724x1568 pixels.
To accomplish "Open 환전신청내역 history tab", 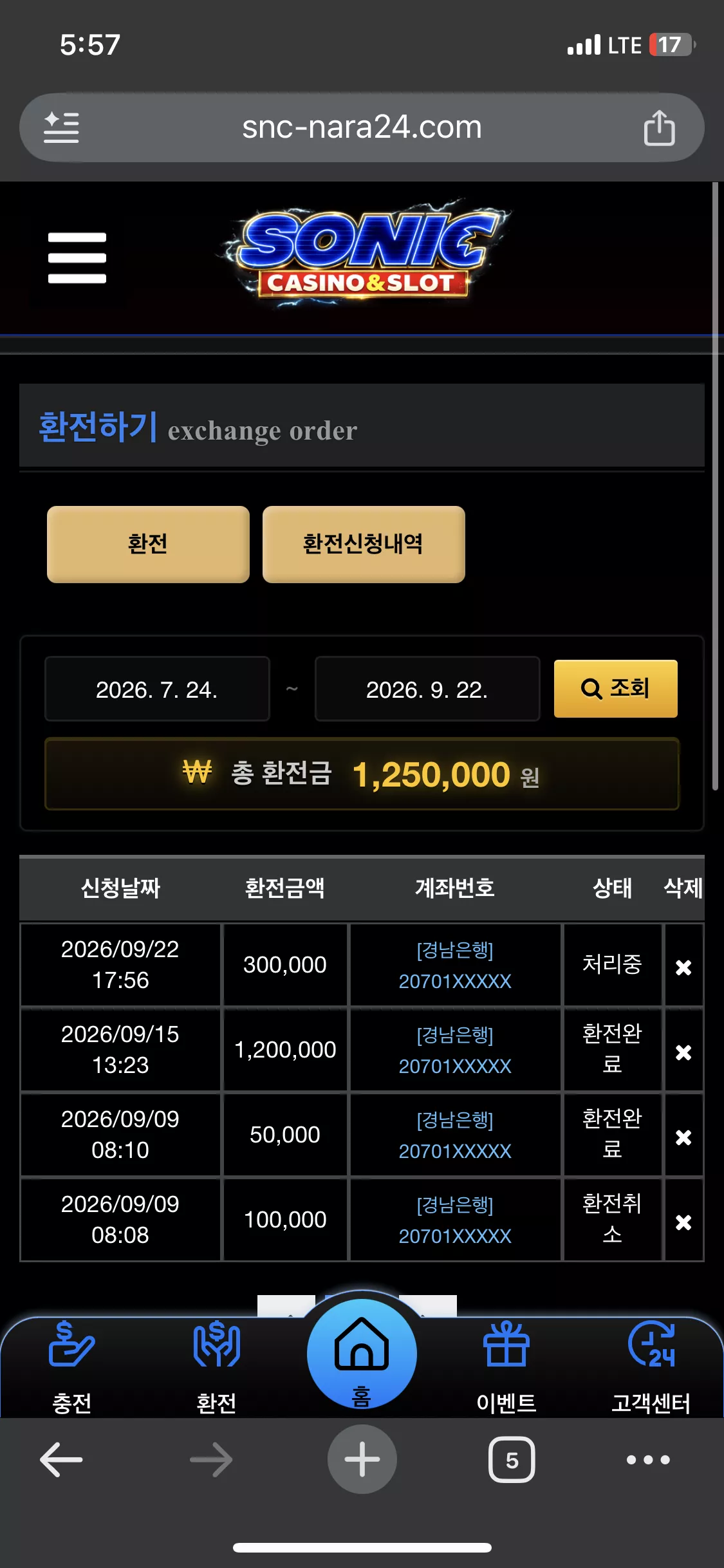I will click(364, 544).
